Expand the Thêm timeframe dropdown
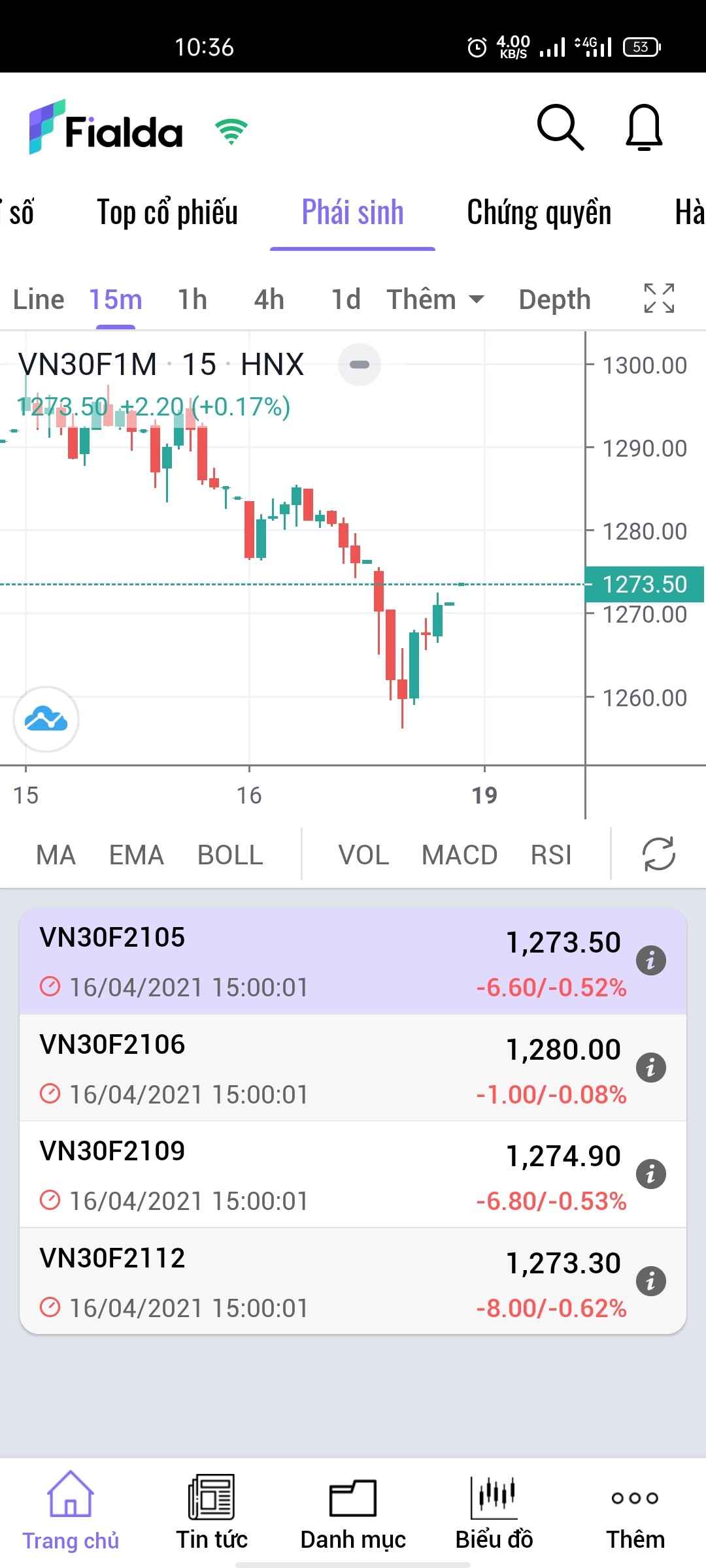Viewport: 706px width, 1568px height. click(435, 300)
